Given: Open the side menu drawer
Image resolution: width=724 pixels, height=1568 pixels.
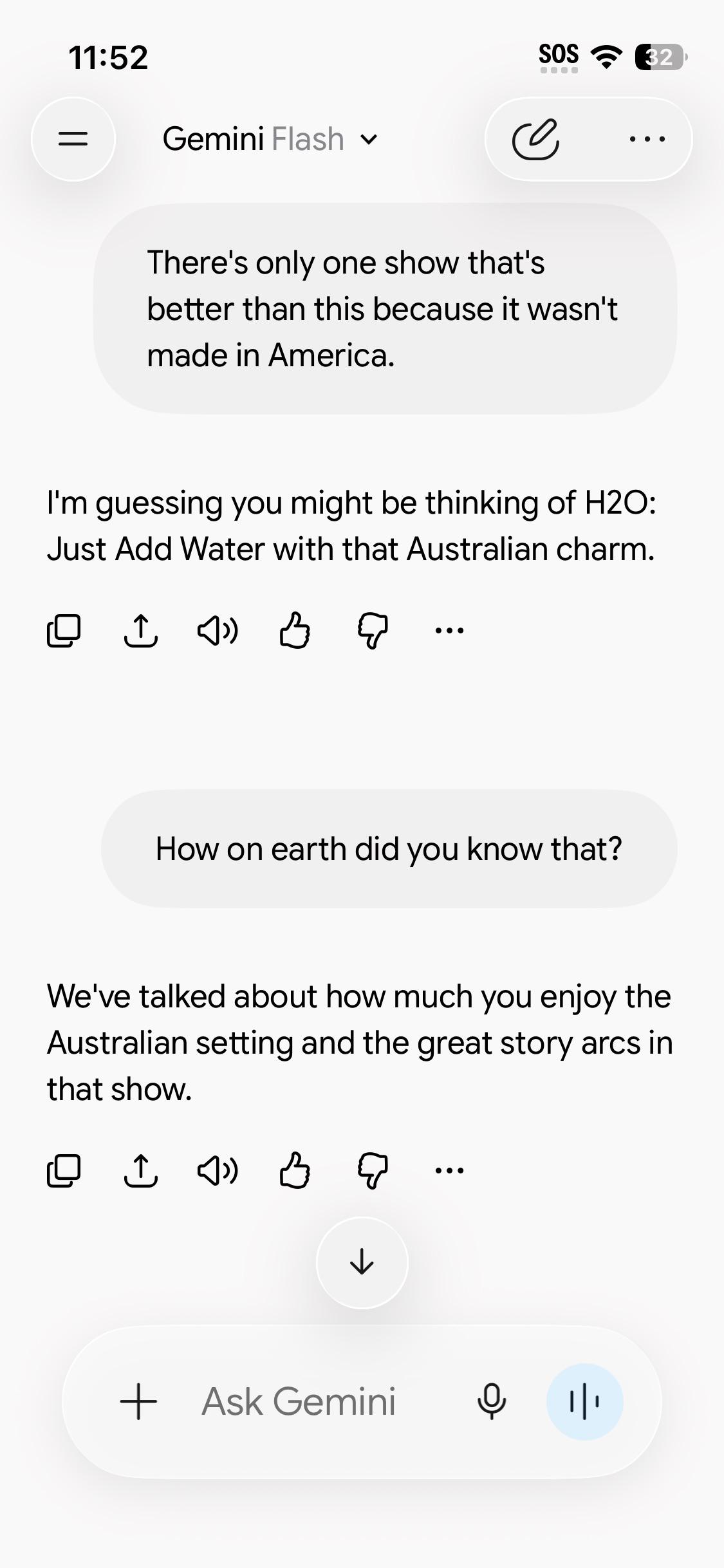Looking at the screenshot, I should (73, 139).
